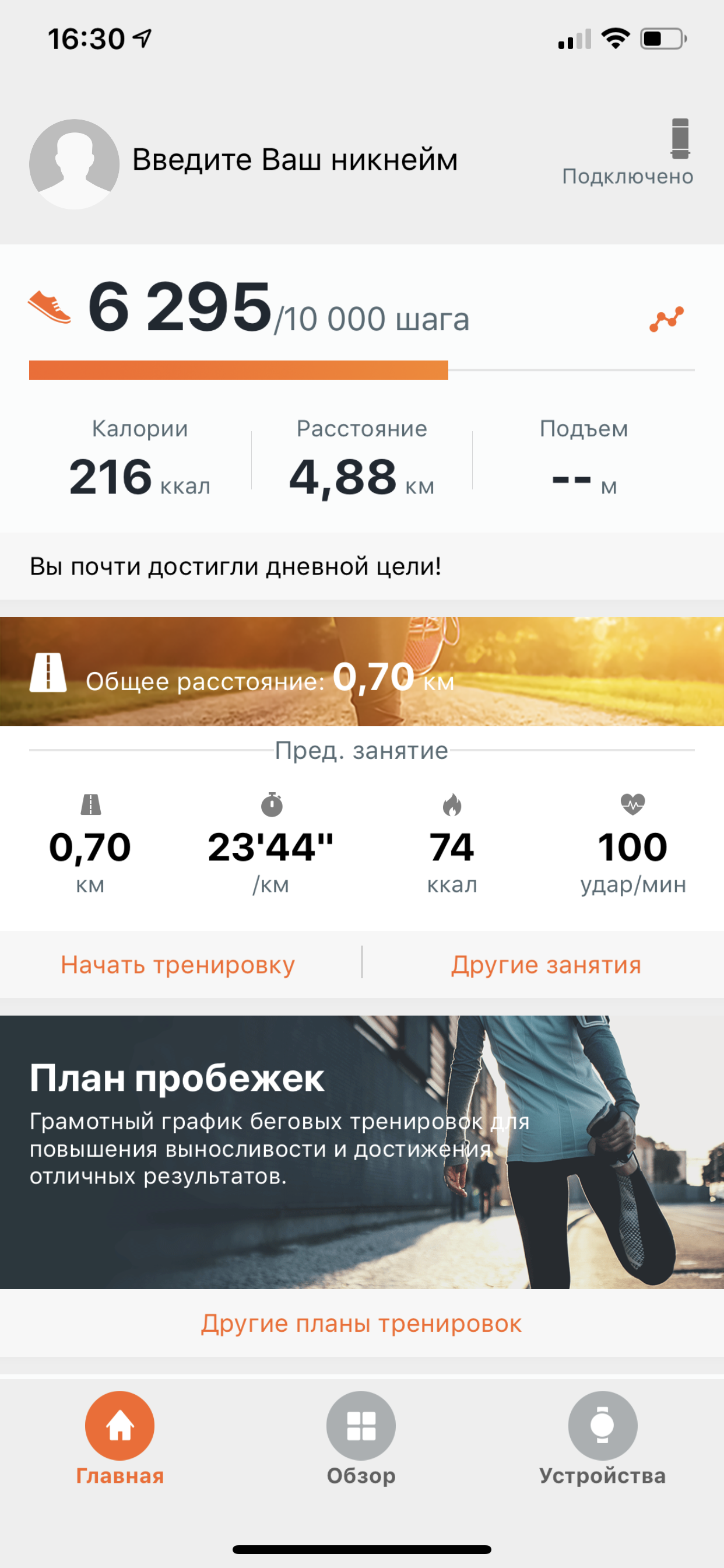Start a workout via 'Начать тренировку'
This screenshot has height=1568, width=724.
[178, 965]
